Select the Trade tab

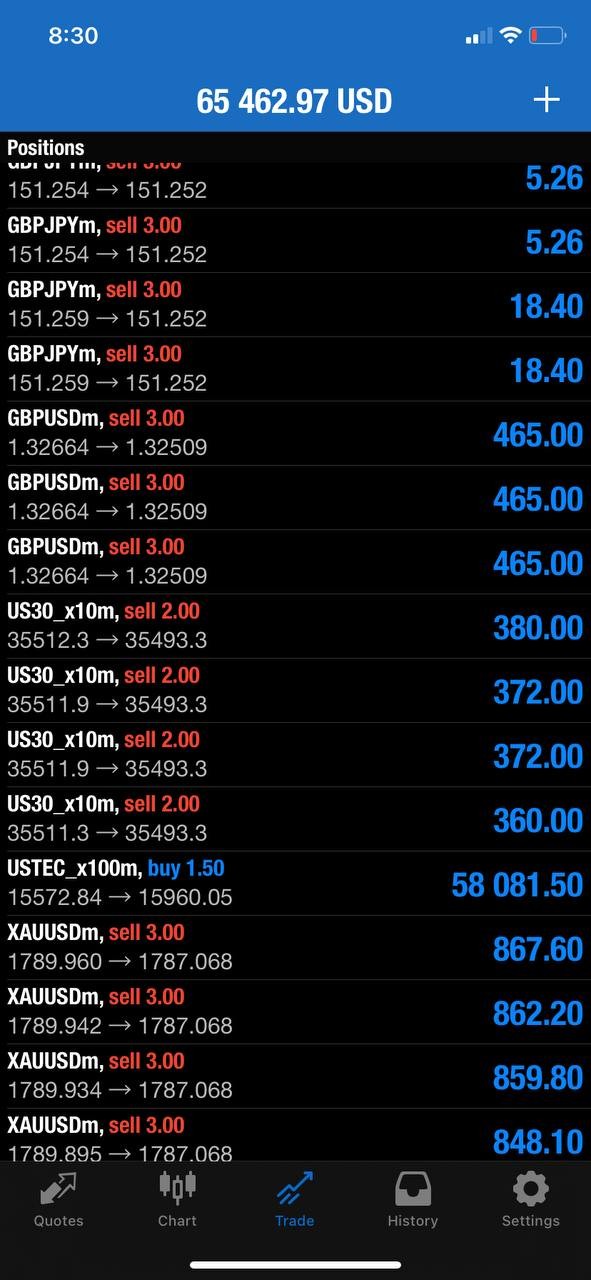tap(295, 1200)
